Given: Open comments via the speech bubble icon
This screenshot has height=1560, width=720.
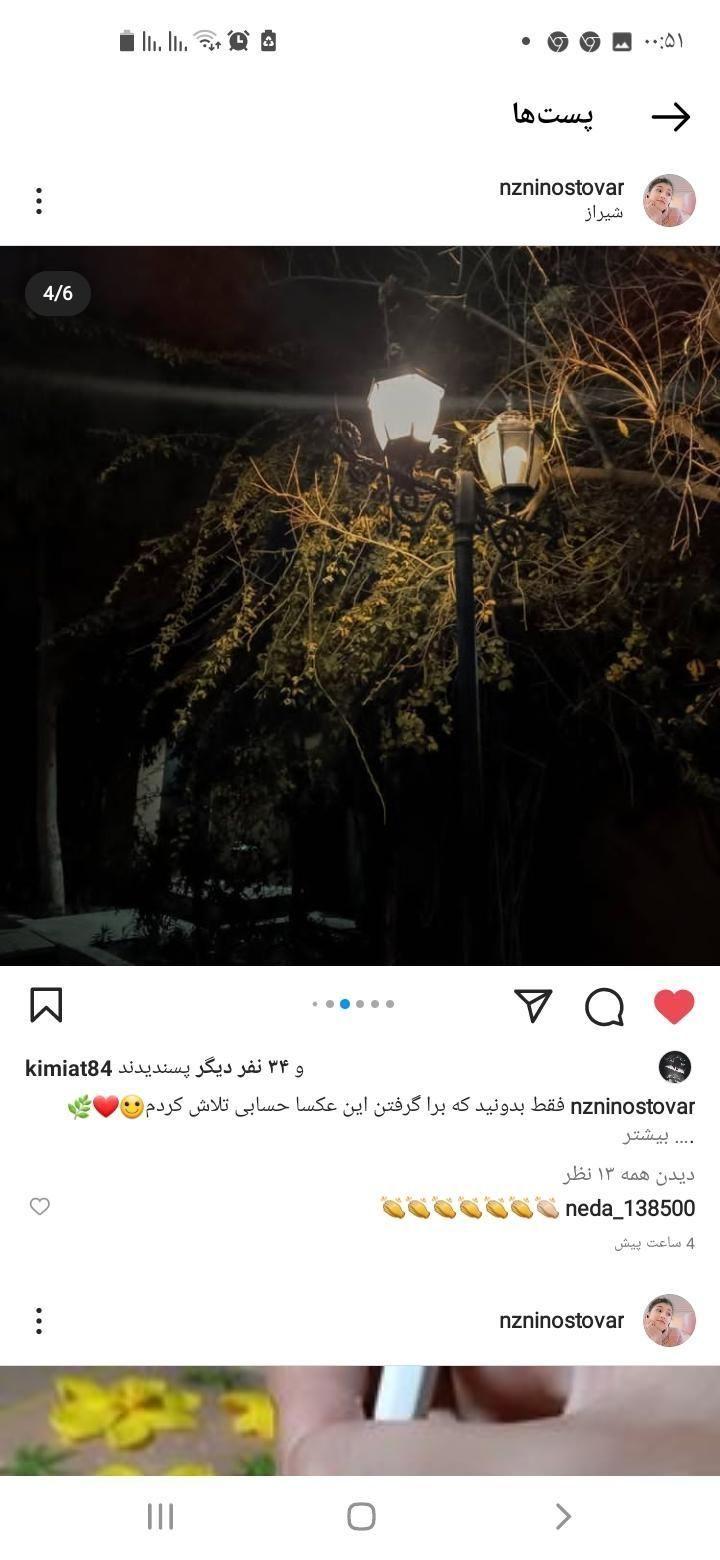Looking at the screenshot, I should 604,1007.
